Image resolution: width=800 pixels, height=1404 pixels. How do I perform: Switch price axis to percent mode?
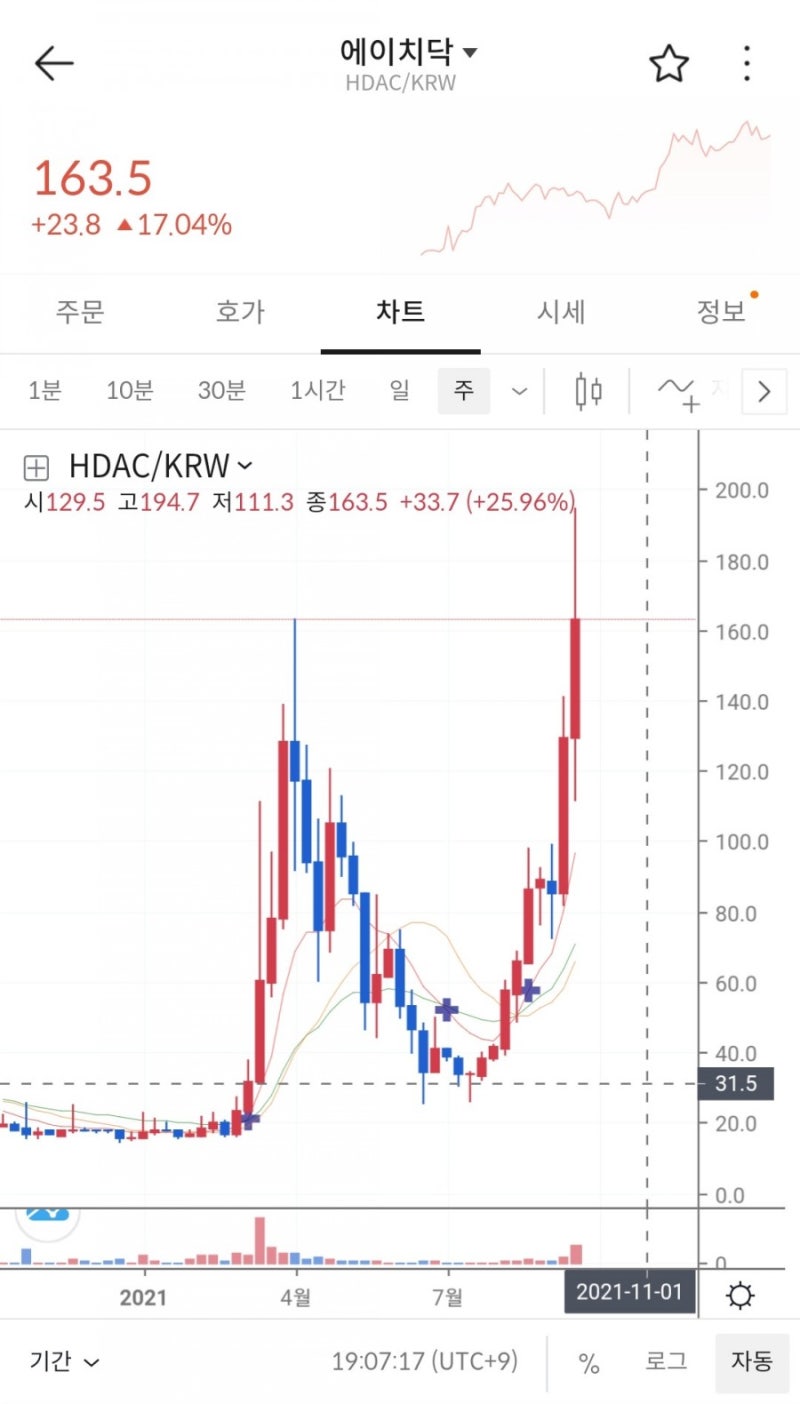tap(588, 1361)
